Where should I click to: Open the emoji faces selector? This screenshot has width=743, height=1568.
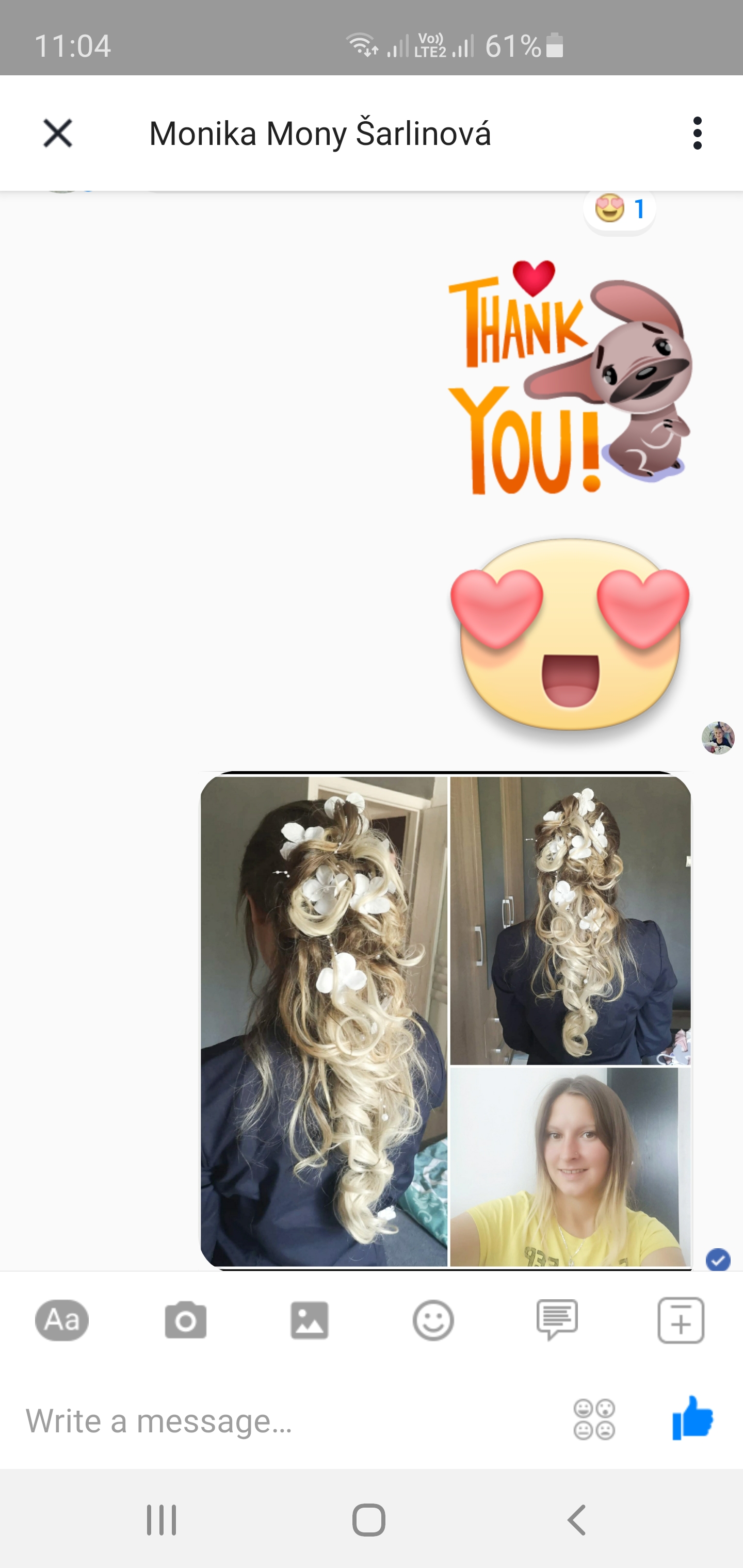click(x=594, y=1419)
